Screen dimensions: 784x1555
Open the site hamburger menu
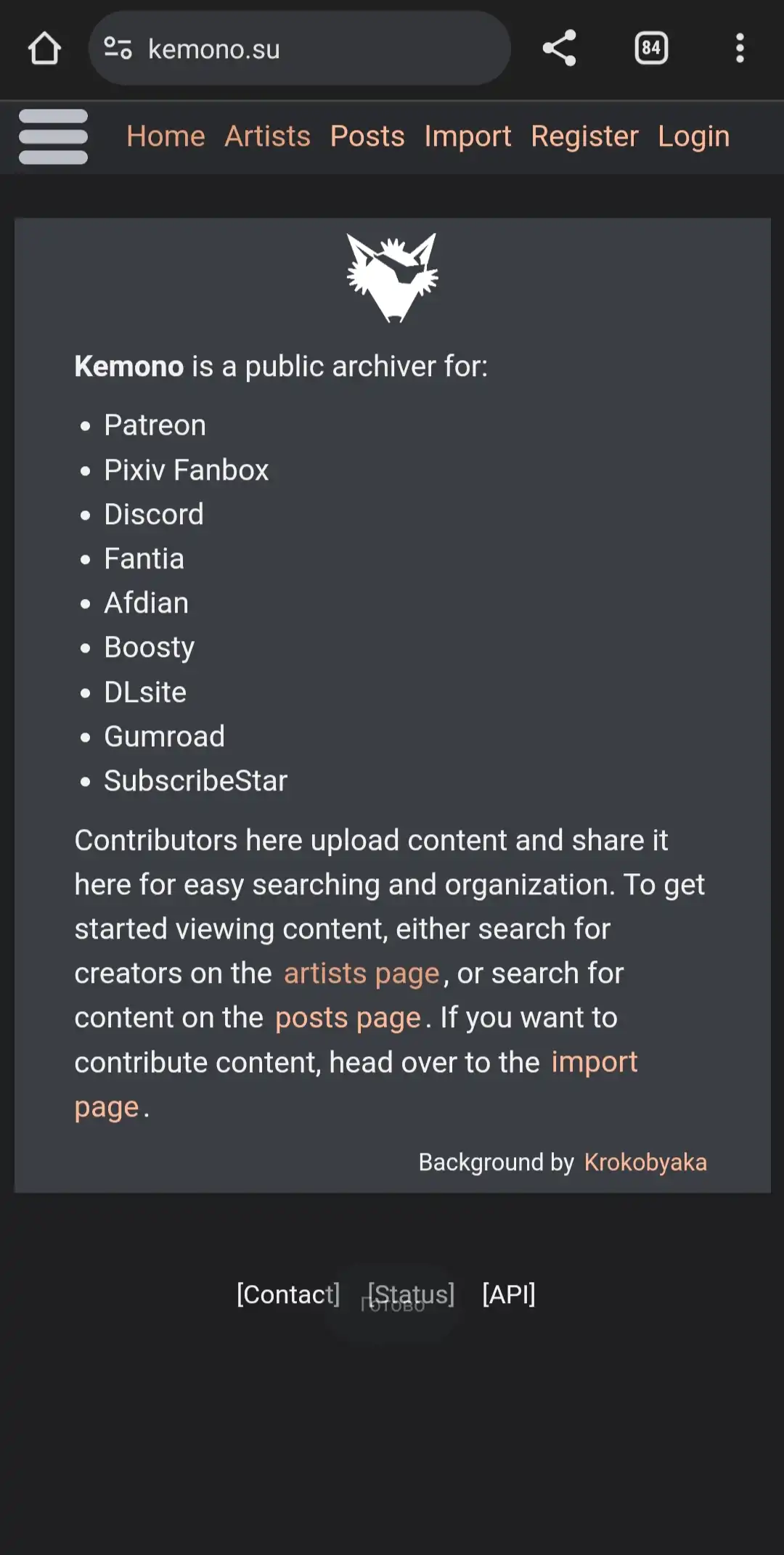pos(53,136)
